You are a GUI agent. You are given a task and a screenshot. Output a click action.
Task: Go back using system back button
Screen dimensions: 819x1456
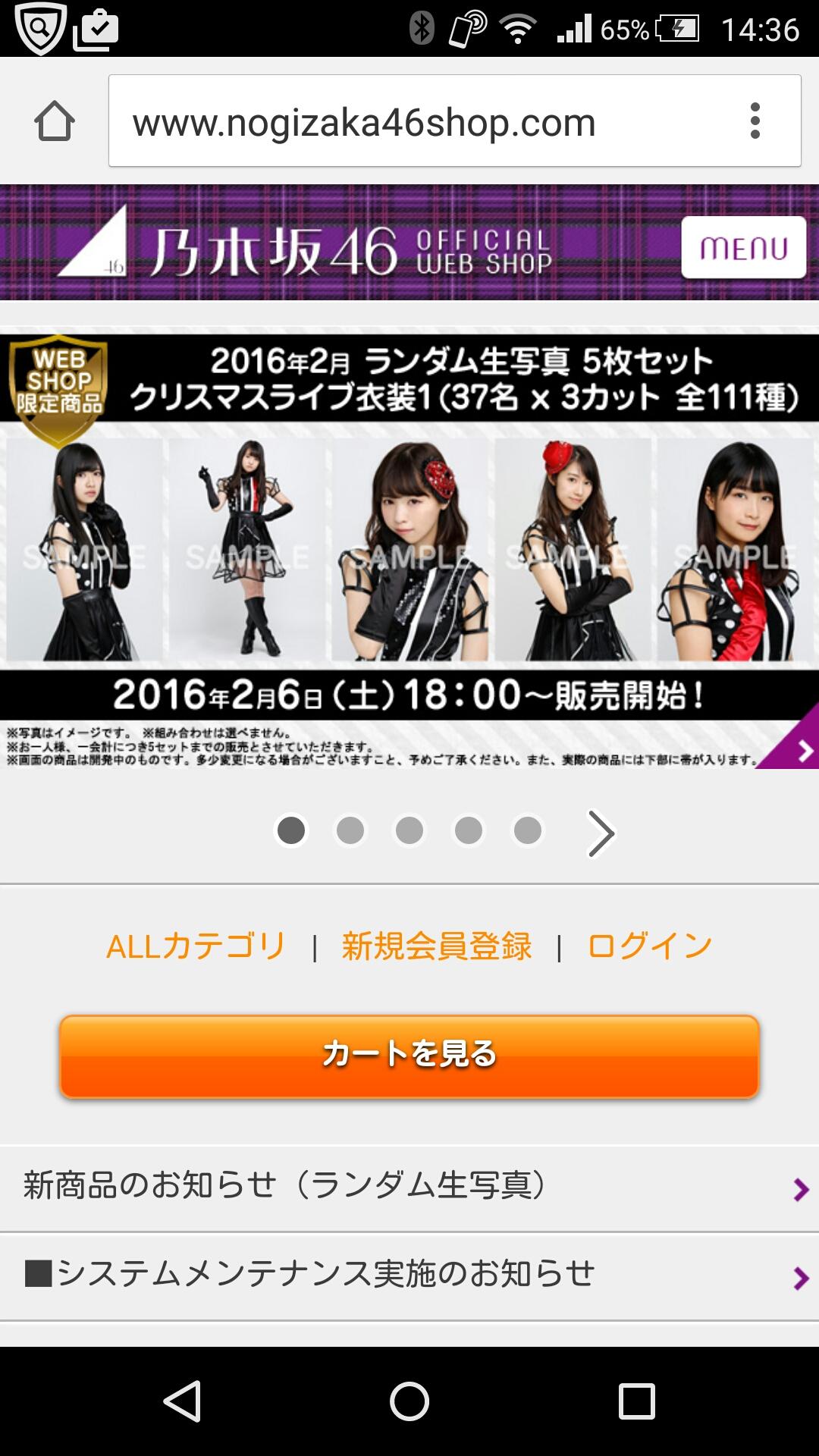click(183, 1401)
